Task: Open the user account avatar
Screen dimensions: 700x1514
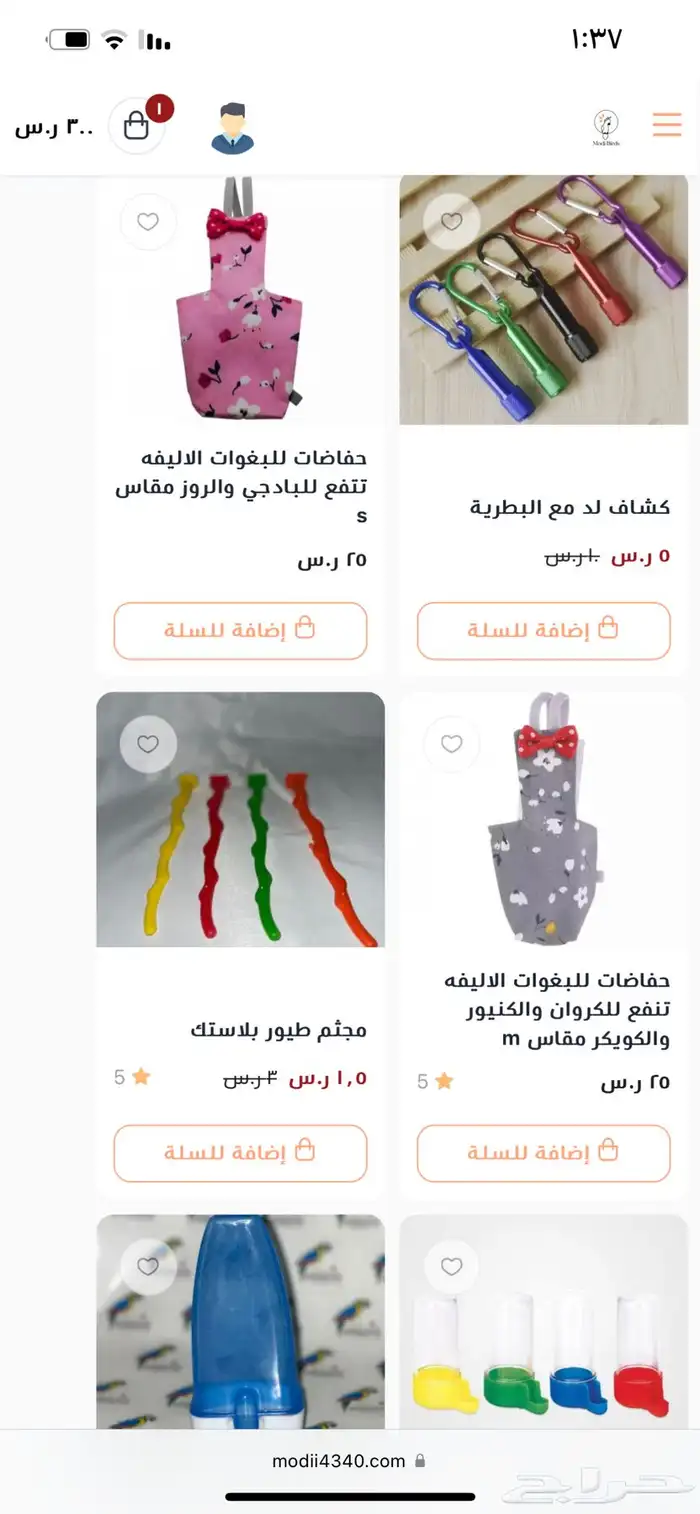Action: pyautogui.click(x=233, y=127)
